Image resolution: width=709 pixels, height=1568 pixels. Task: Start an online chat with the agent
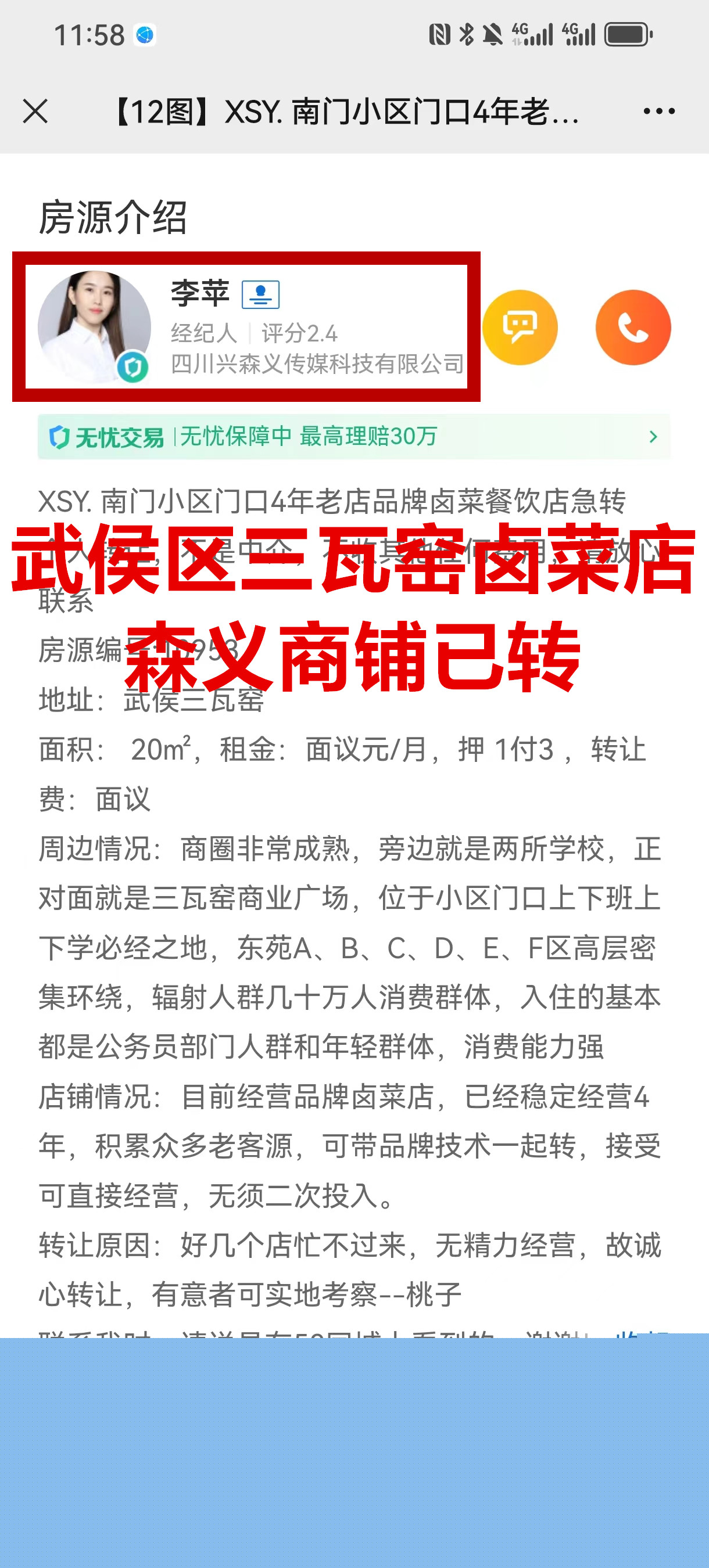(520, 328)
